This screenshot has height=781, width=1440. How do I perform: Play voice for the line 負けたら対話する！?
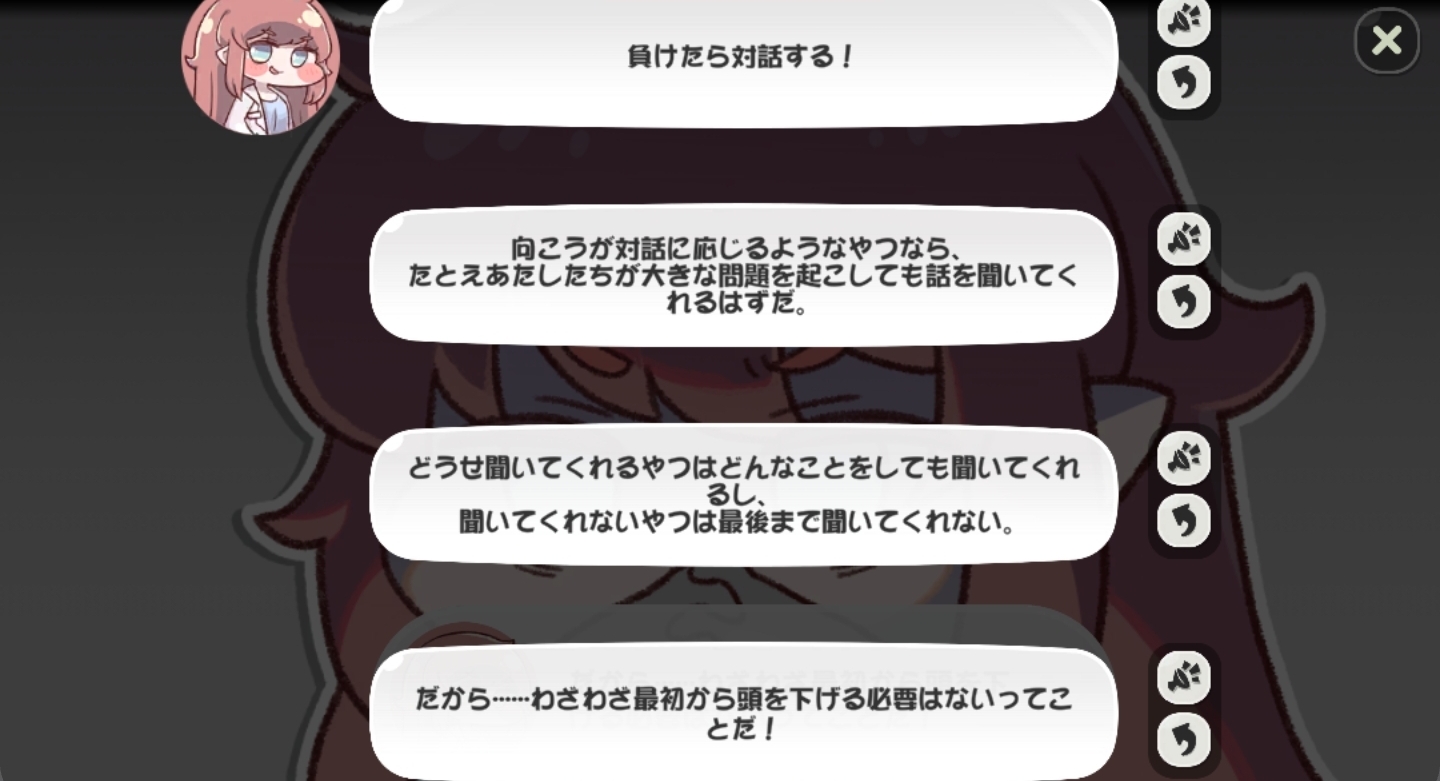[x=1184, y=22]
